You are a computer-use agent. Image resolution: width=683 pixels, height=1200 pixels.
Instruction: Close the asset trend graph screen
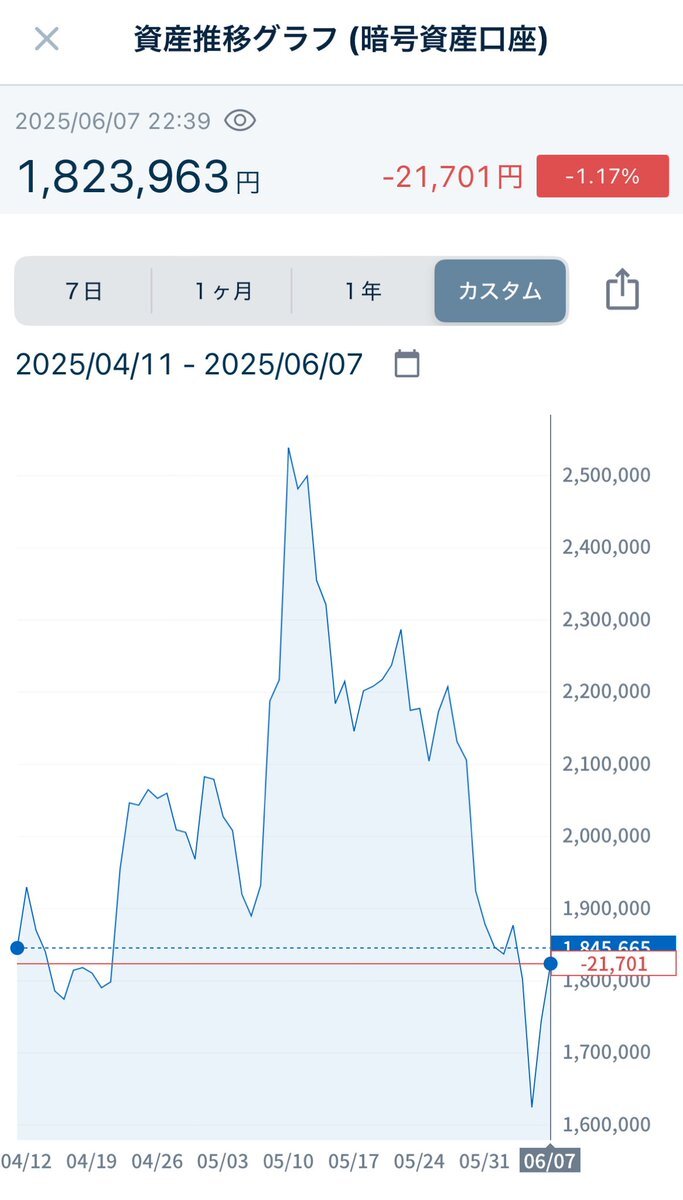pos(47,39)
